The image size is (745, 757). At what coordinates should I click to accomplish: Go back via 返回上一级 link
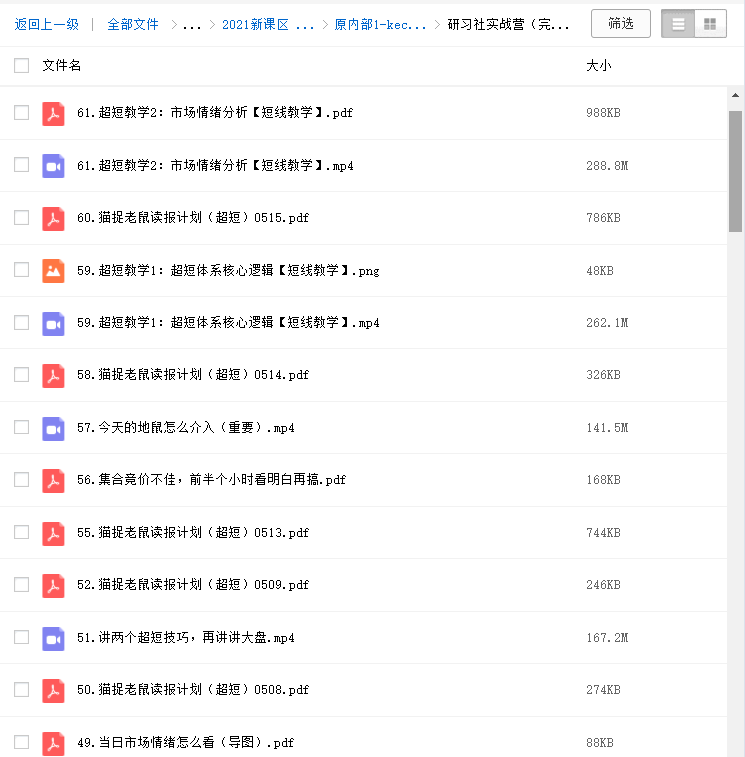point(46,24)
